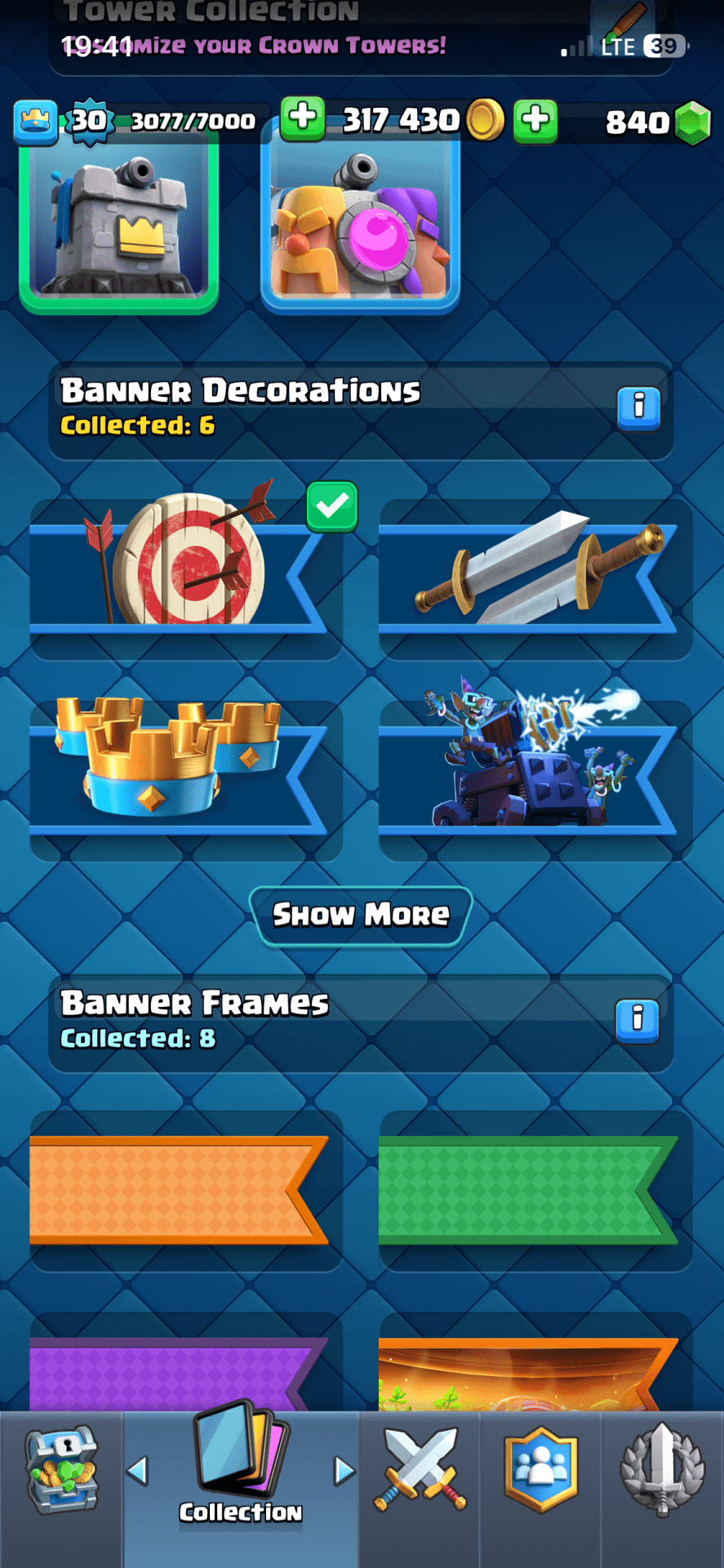Choose the golden crowns banner decoration

coord(186,764)
